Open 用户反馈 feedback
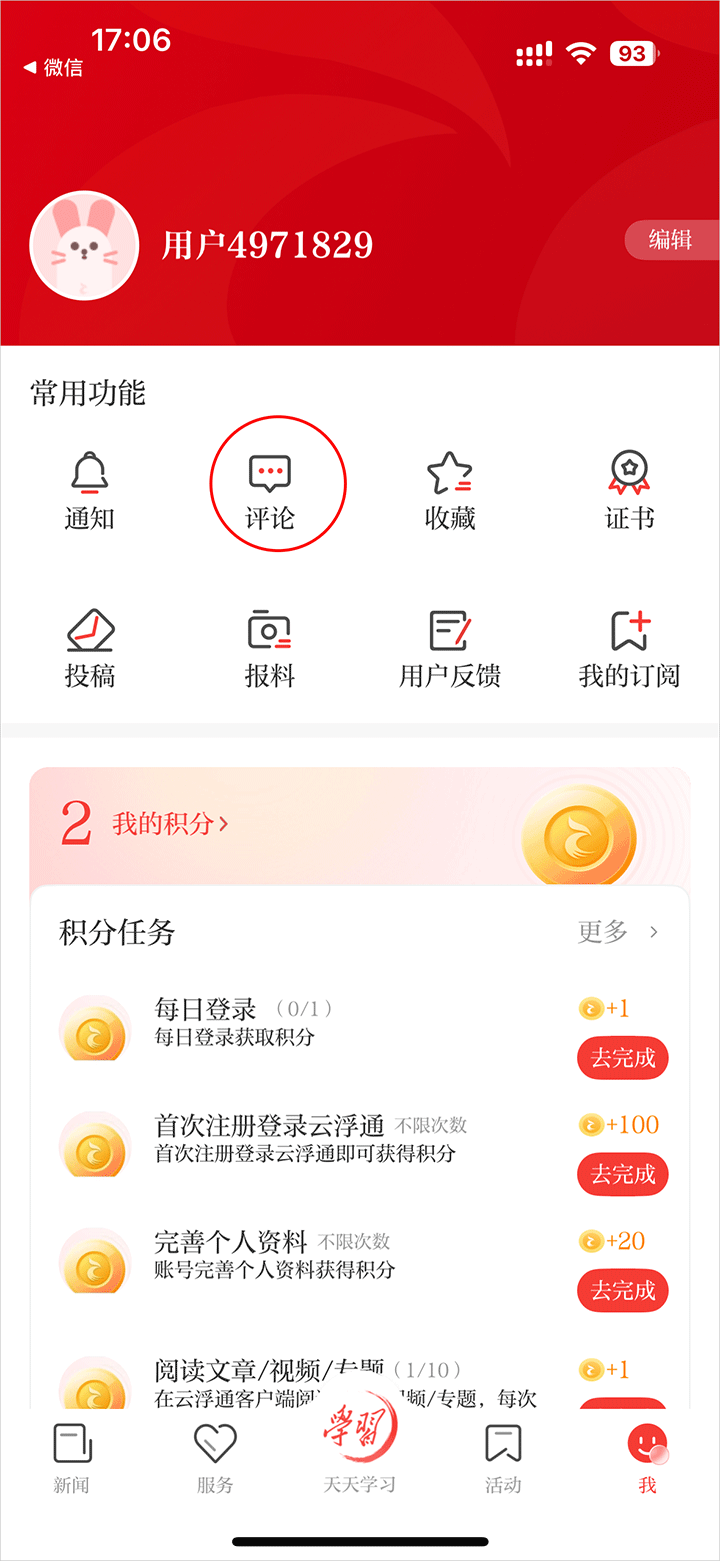Image resolution: width=720 pixels, height=1561 pixels. (x=450, y=648)
